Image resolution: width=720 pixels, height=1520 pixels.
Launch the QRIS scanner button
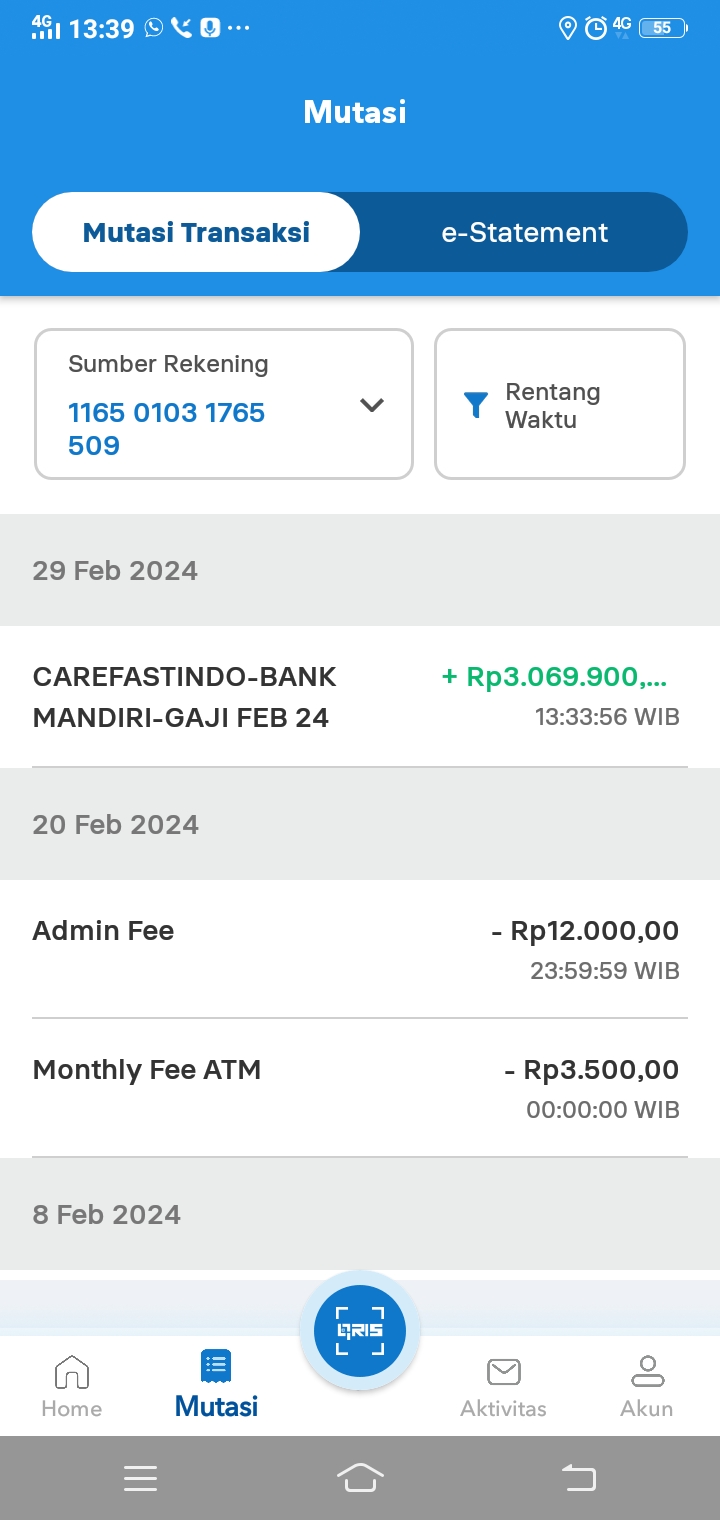click(360, 1330)
